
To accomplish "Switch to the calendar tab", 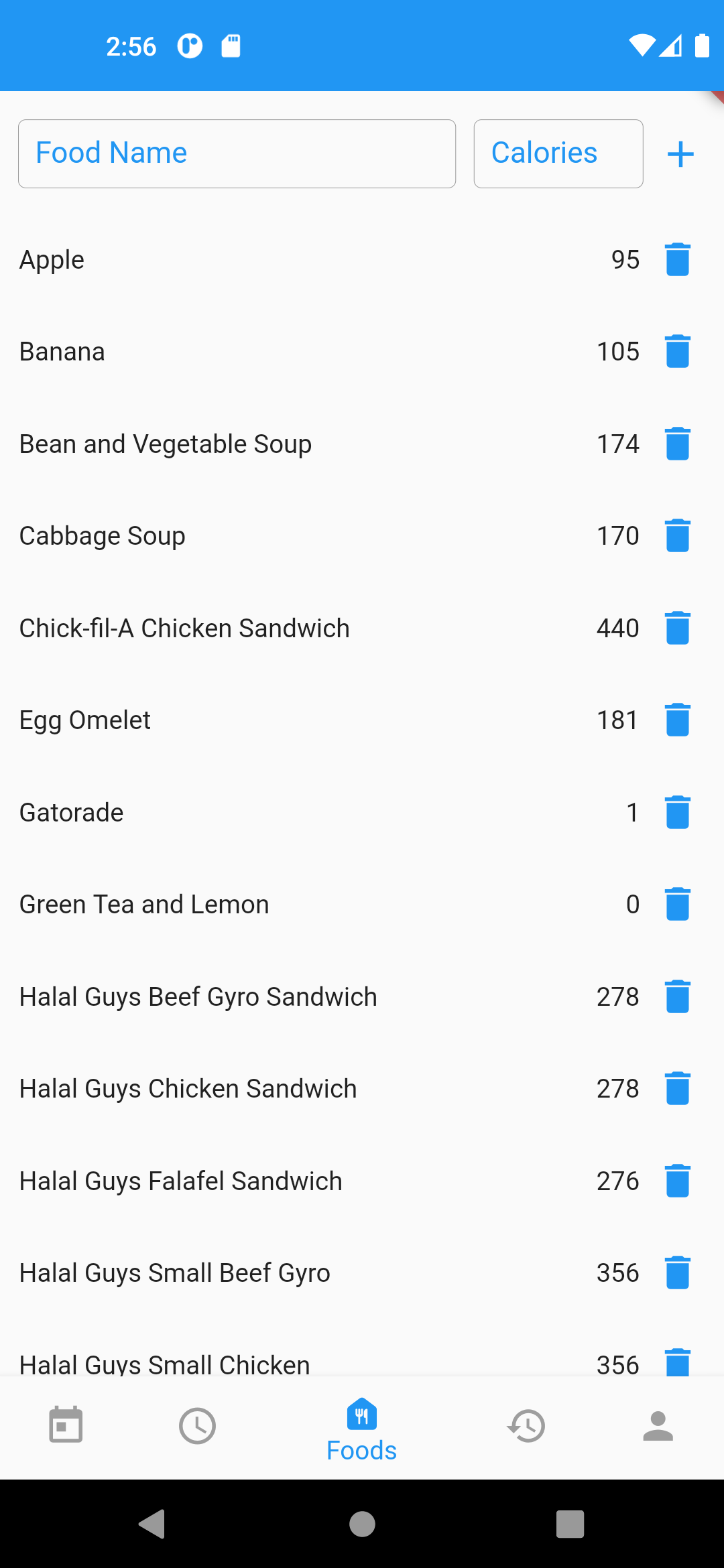I will point(66,1425).
